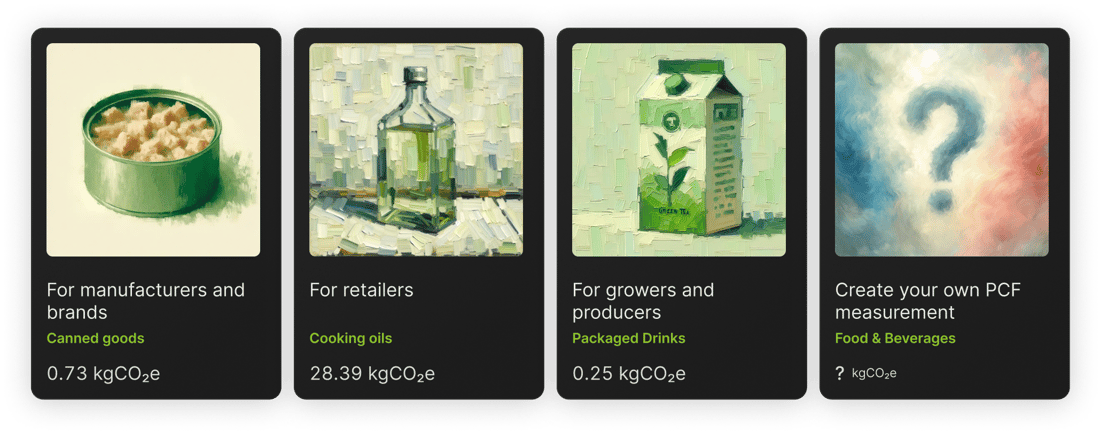Choose Create your own PCF measurement card
This screenshot has width=1100, height=433.
coord(943,213)
